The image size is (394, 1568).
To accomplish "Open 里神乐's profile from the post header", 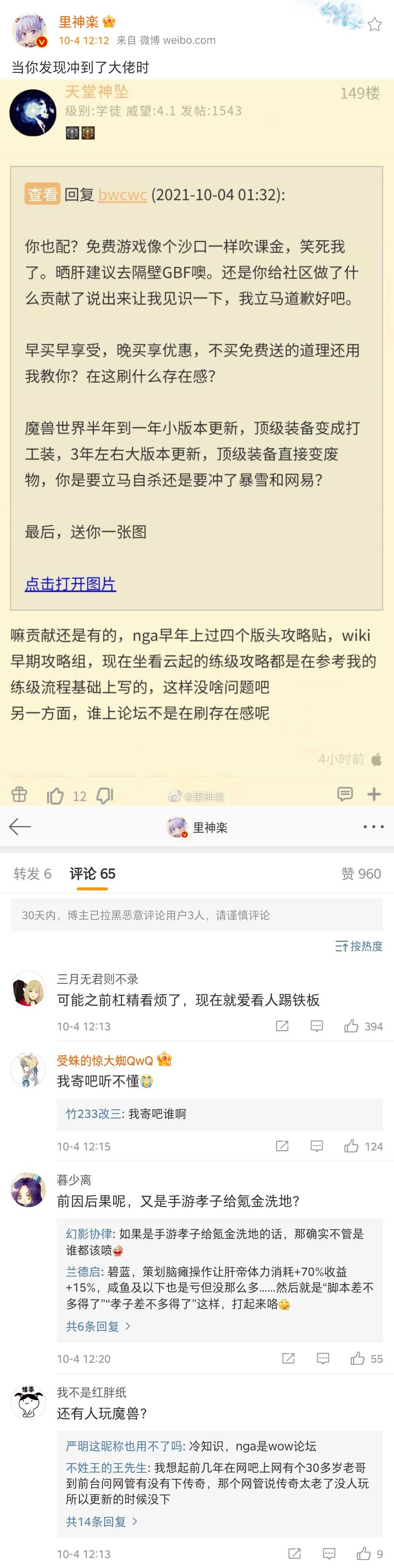I will pyautogui.click(x=78, y=22).
